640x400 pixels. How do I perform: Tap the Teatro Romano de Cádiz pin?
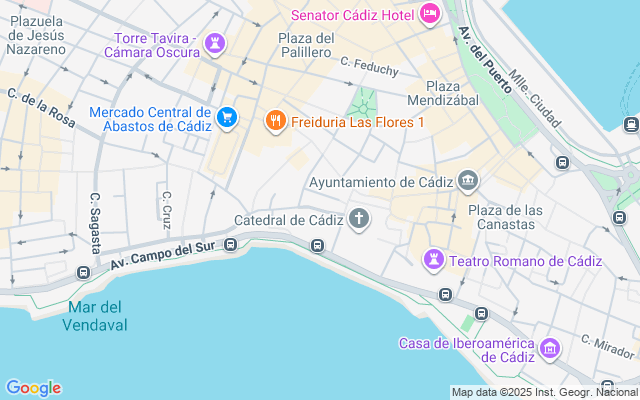(x=434, y=260)
